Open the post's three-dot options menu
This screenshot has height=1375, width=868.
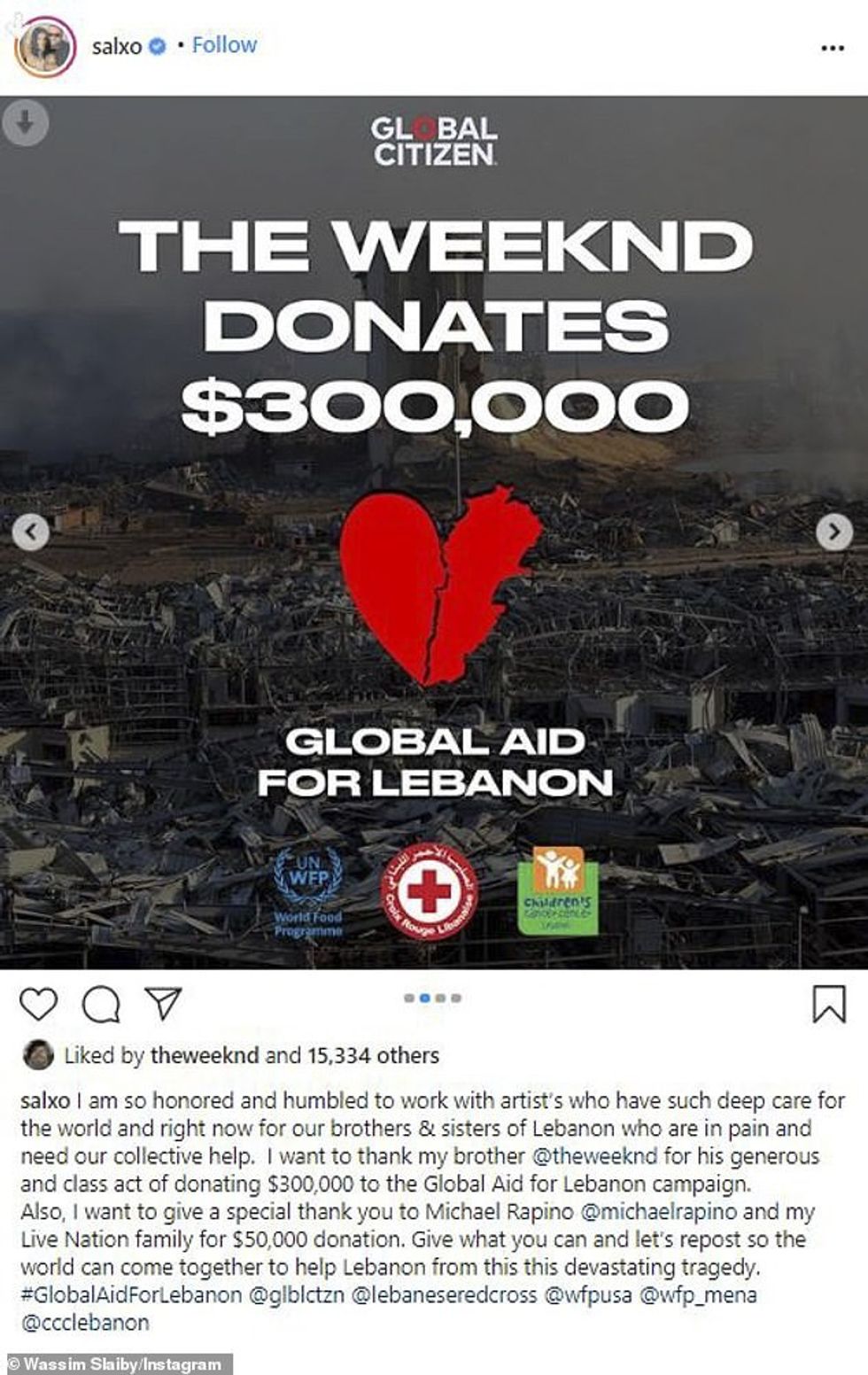[x=832, y=48]
